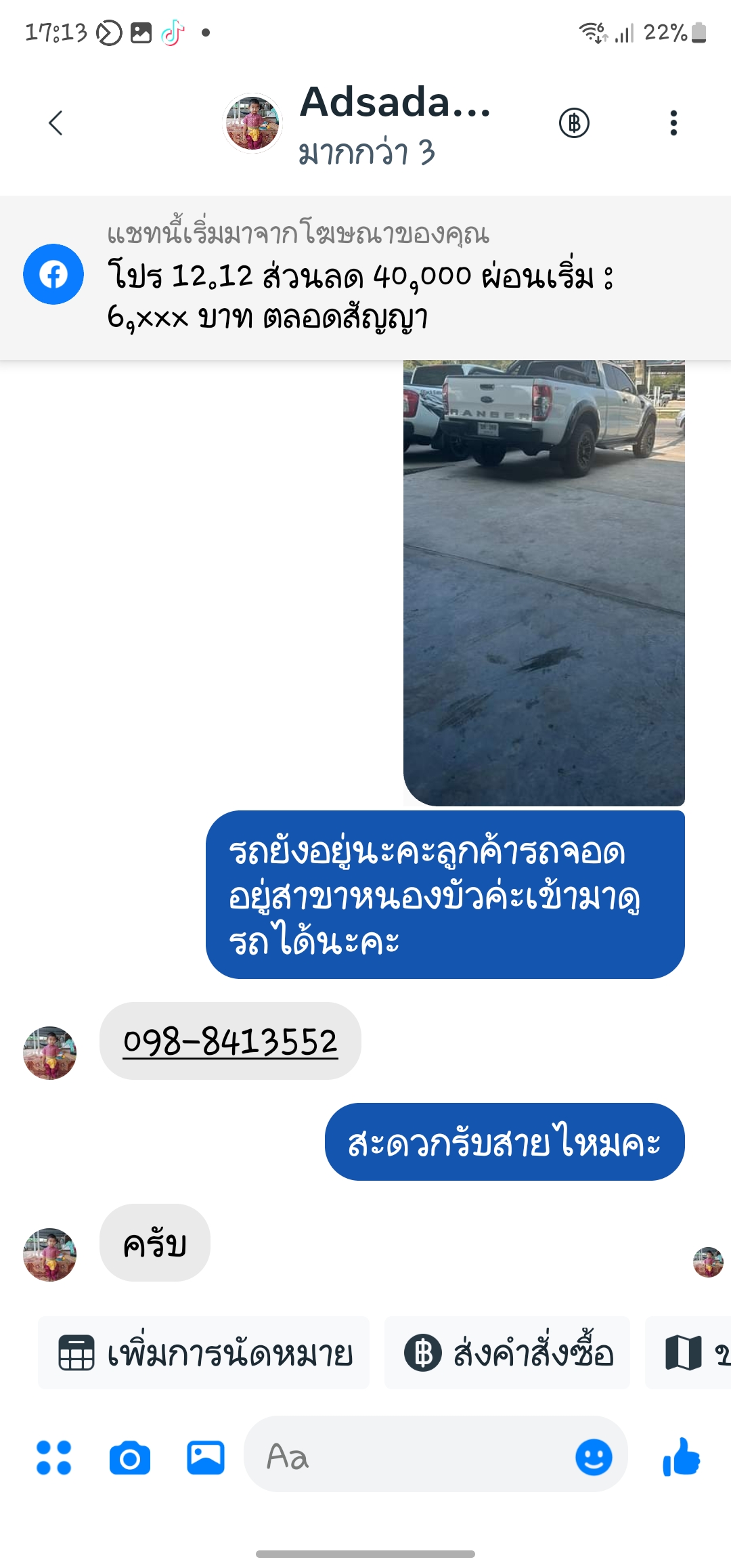Open the four-dot more actions menu
The height and width of the screenshot is (1568, 731).
(54, 1458)
